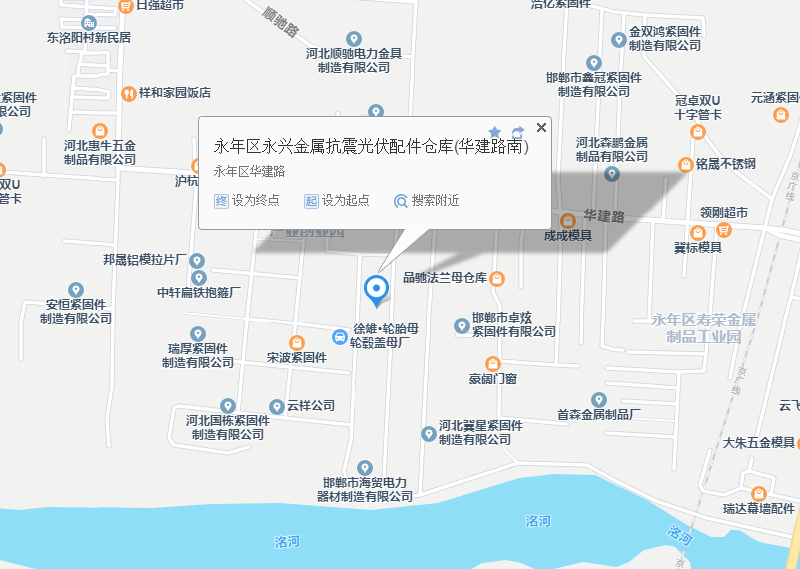The width and height of the screenshot is (800, 569).
Task: Share this location via the arrow icon
Action: pyautogui.click(x=517, y=132)
